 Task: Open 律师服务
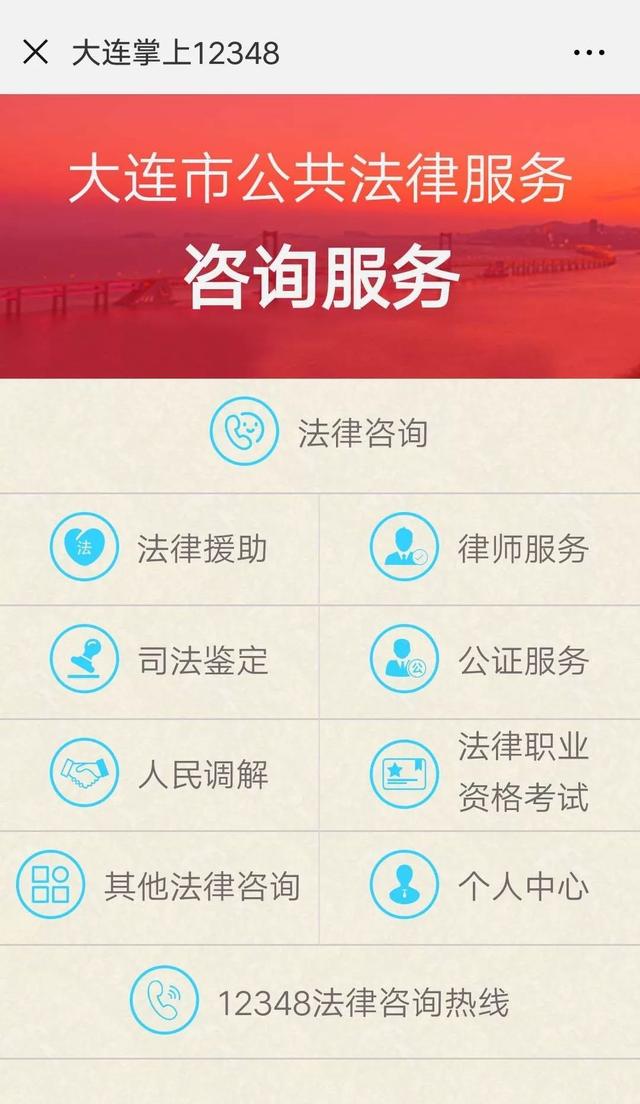point(480,548)
